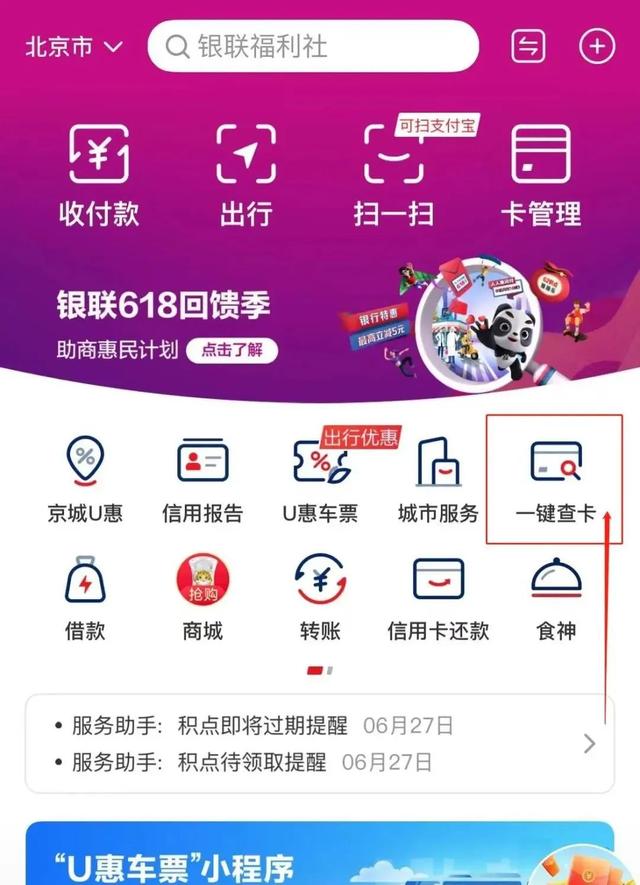
Task: Open 转账 transfer
Action: pos(320,597)
